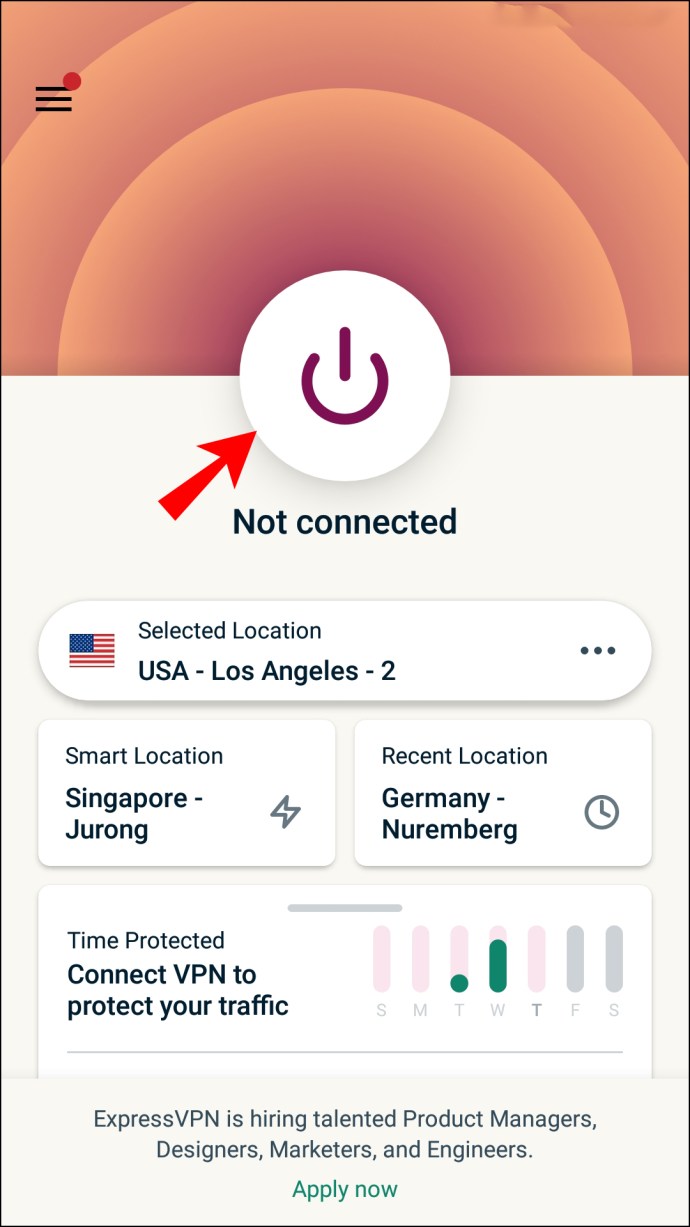
Task: Select Smart Location Singapore - Jurong
Action: point(187,793)
